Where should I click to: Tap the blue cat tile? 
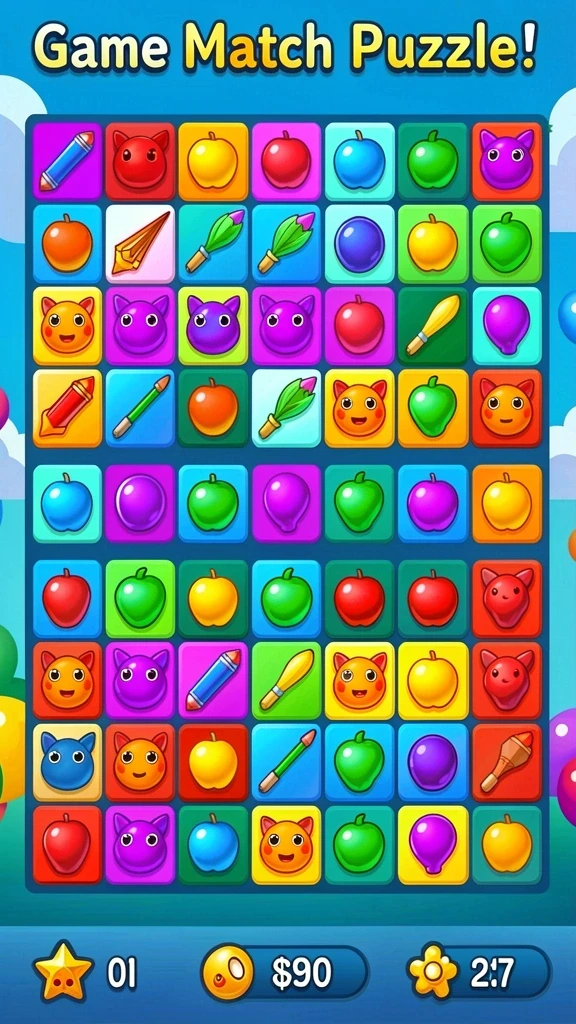(x=67, y=762)
